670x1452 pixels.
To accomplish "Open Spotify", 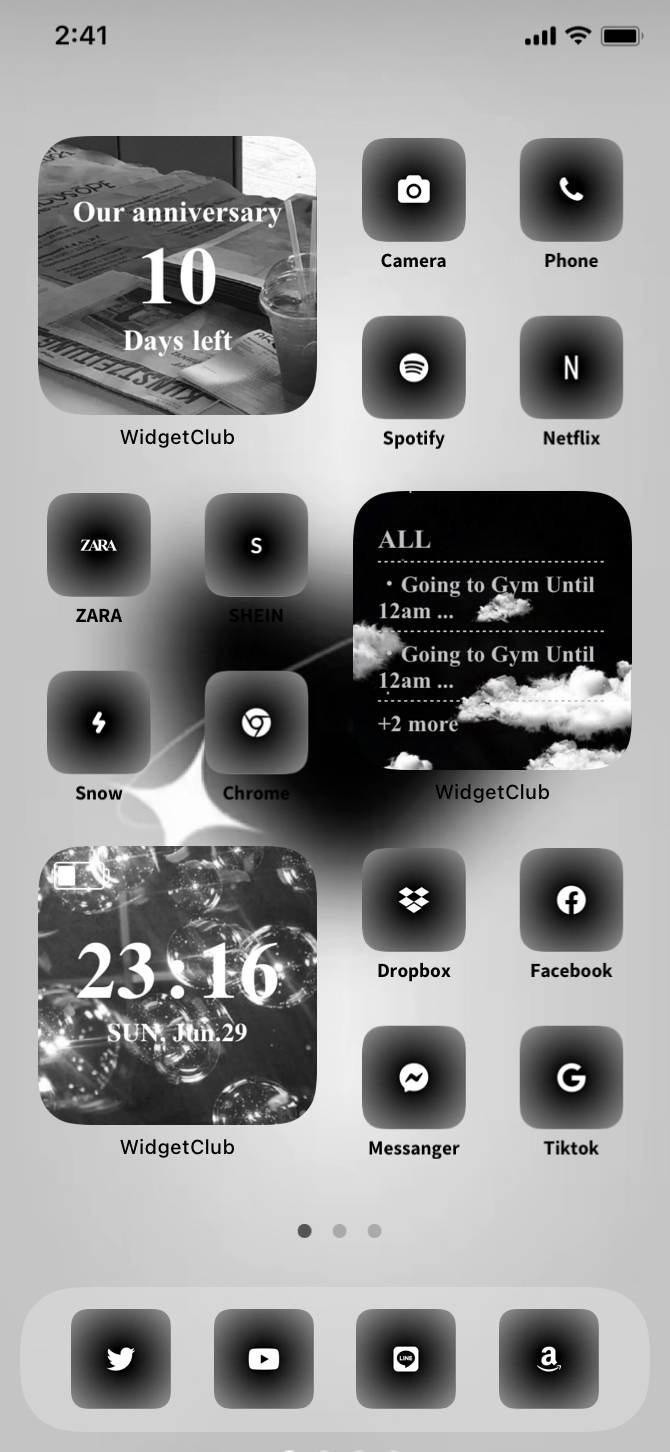I will (x=413, y=367).
